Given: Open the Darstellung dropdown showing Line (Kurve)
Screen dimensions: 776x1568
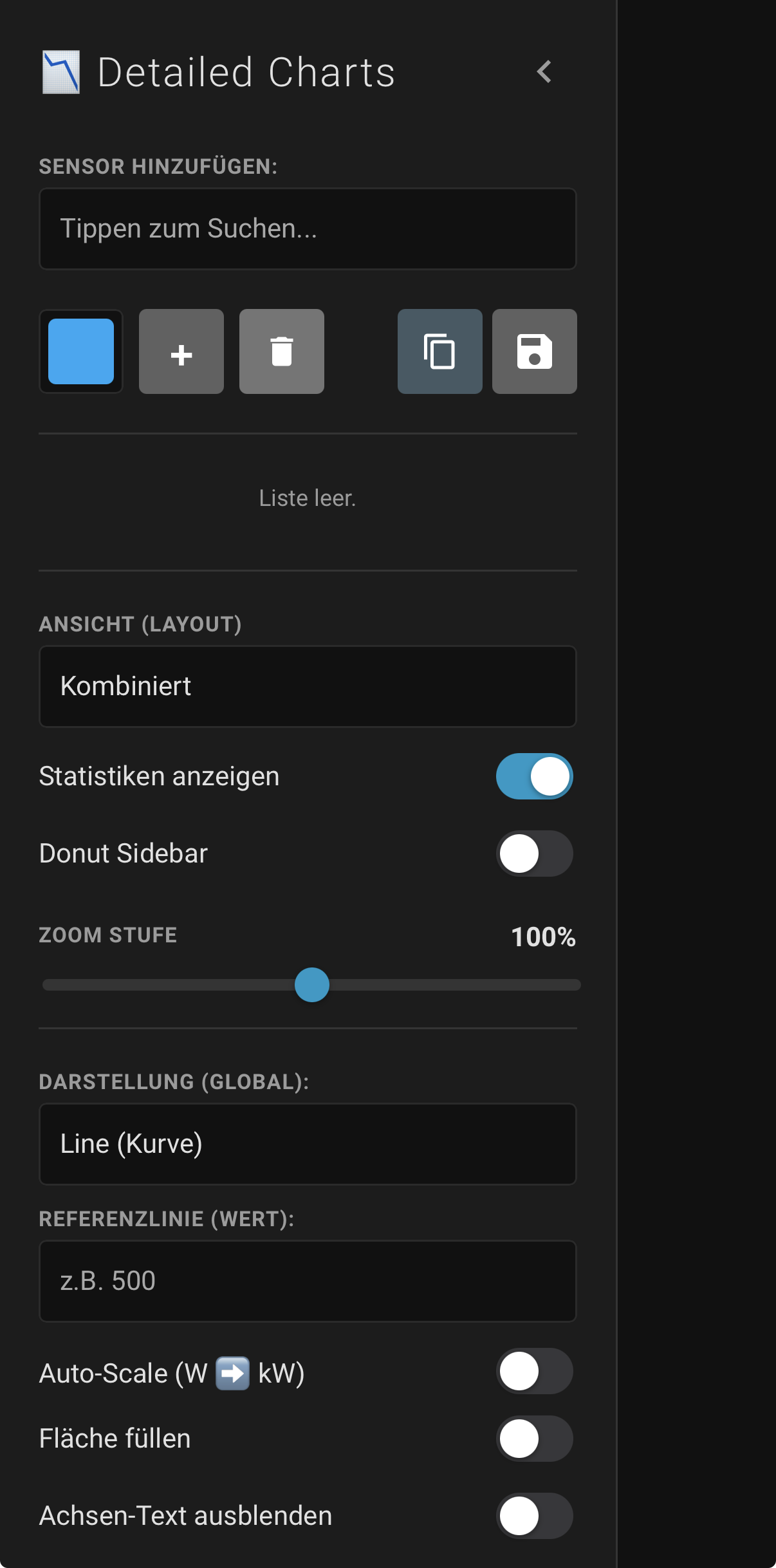Looking at the screenshot, I should coord(308,1144).
